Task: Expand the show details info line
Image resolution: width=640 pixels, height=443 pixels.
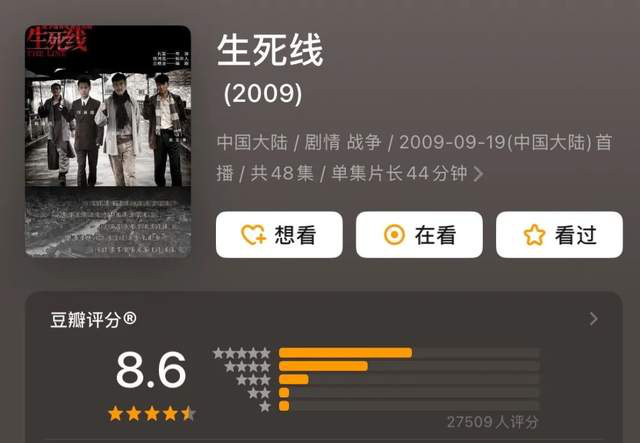Action: 478,174
